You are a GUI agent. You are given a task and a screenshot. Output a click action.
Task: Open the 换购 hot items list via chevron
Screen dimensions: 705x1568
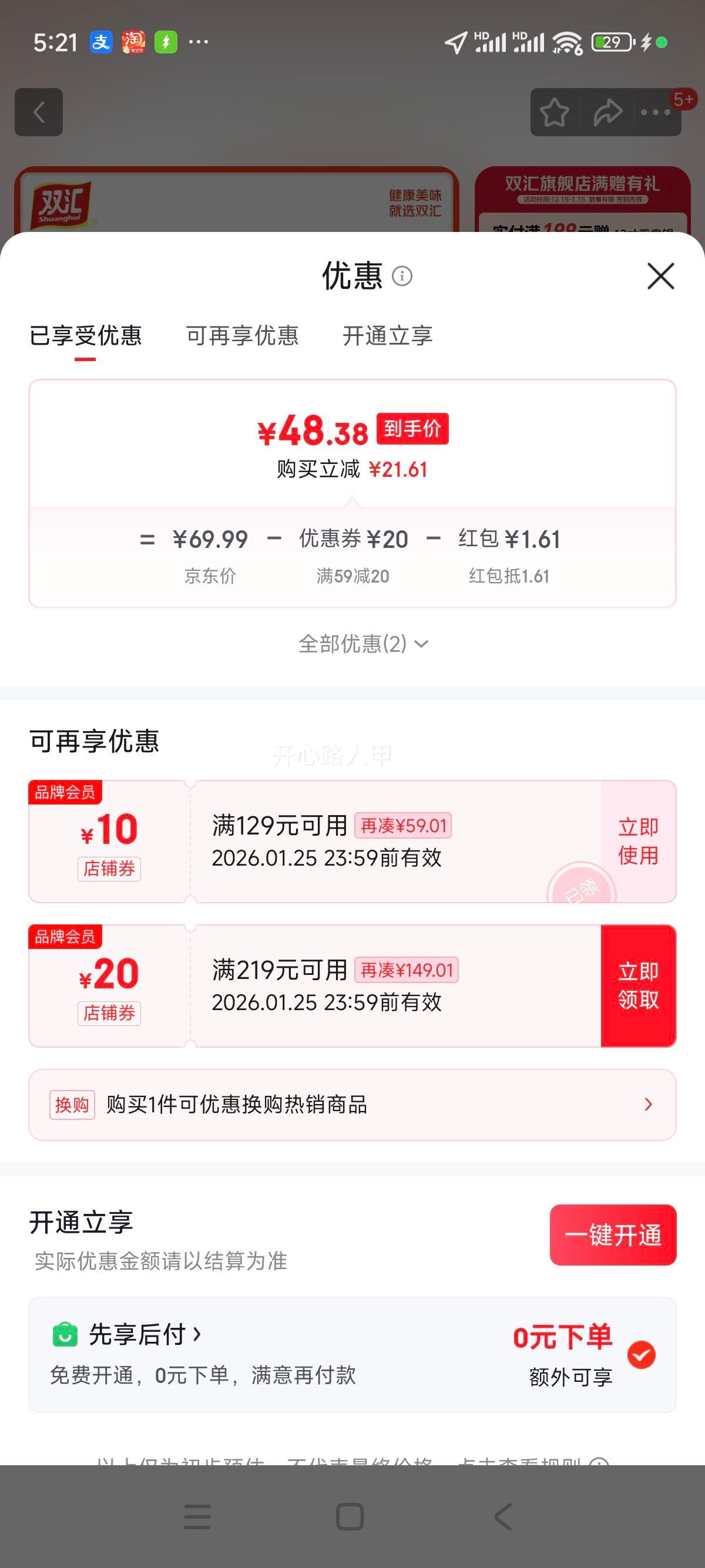coord(649,1103)
